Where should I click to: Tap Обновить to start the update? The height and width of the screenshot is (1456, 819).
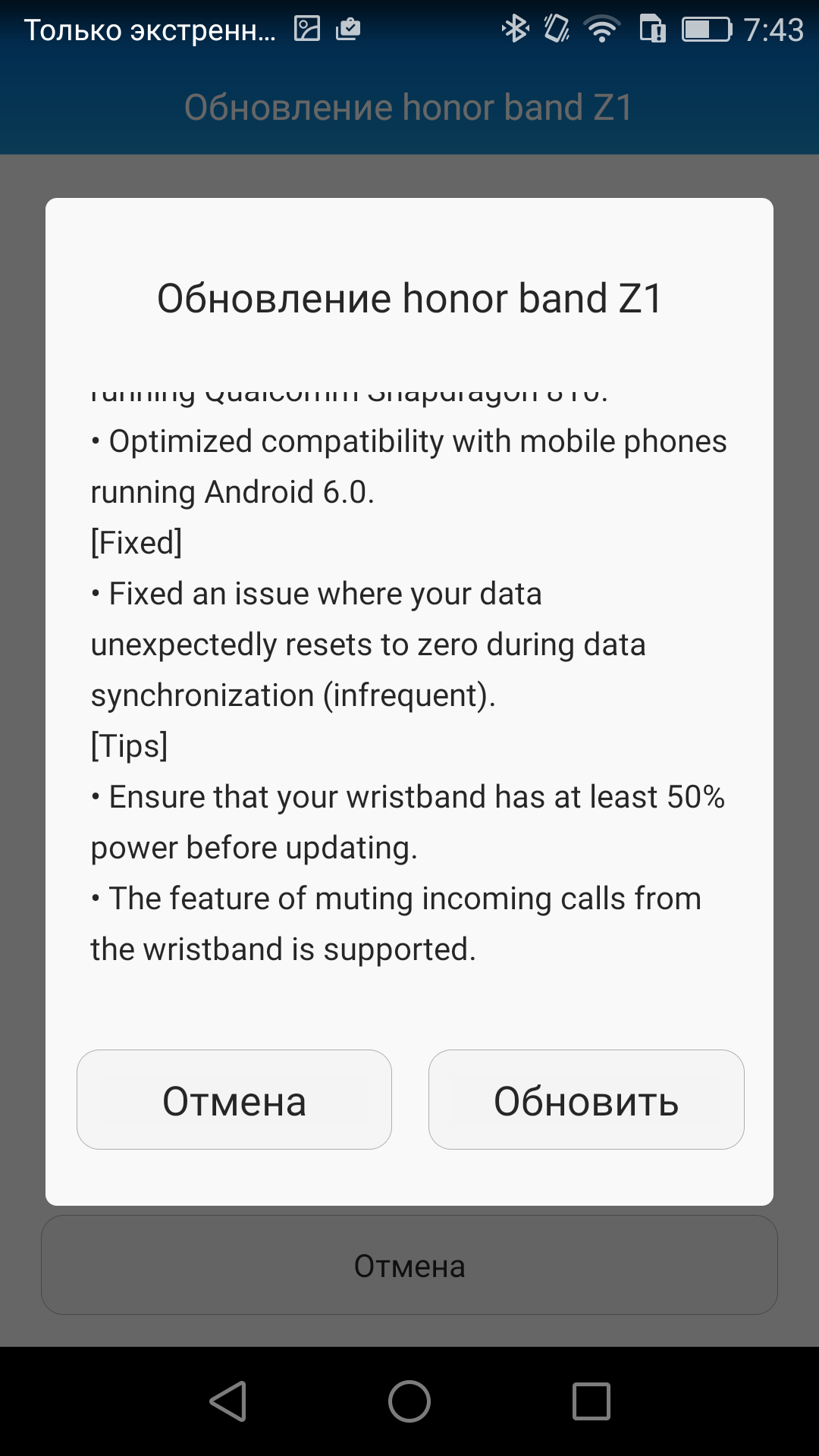pyautogui.click(x=586, y=1100)
